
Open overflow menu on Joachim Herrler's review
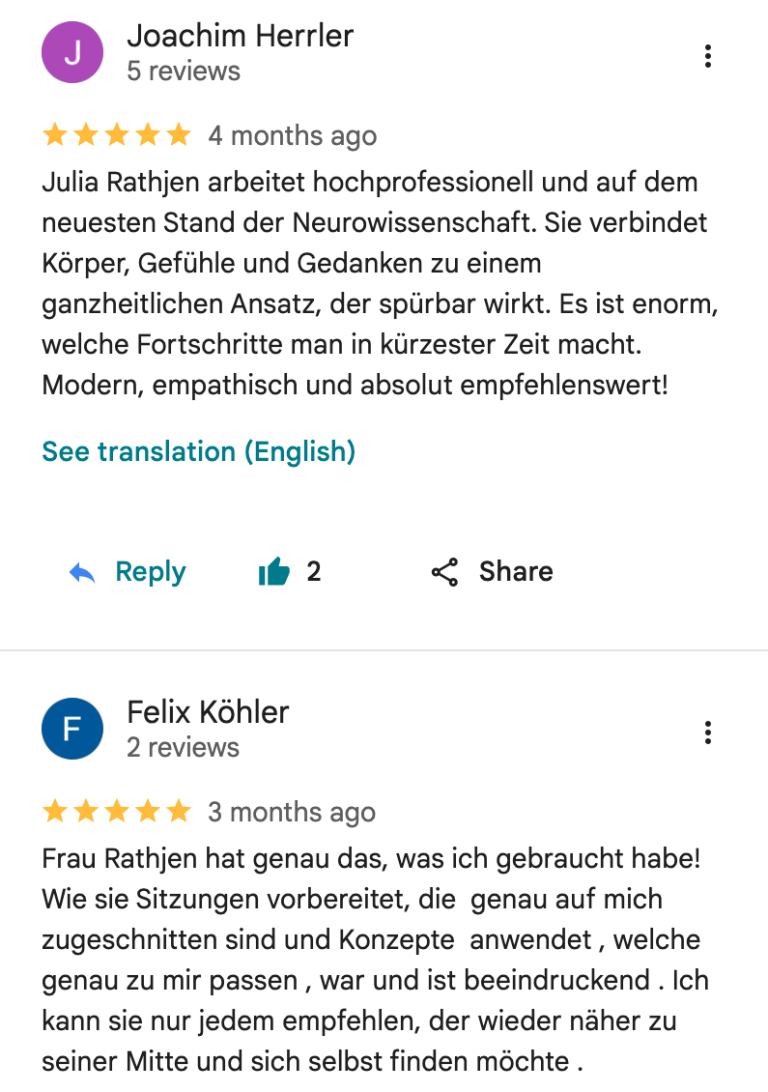click(707, 56)
